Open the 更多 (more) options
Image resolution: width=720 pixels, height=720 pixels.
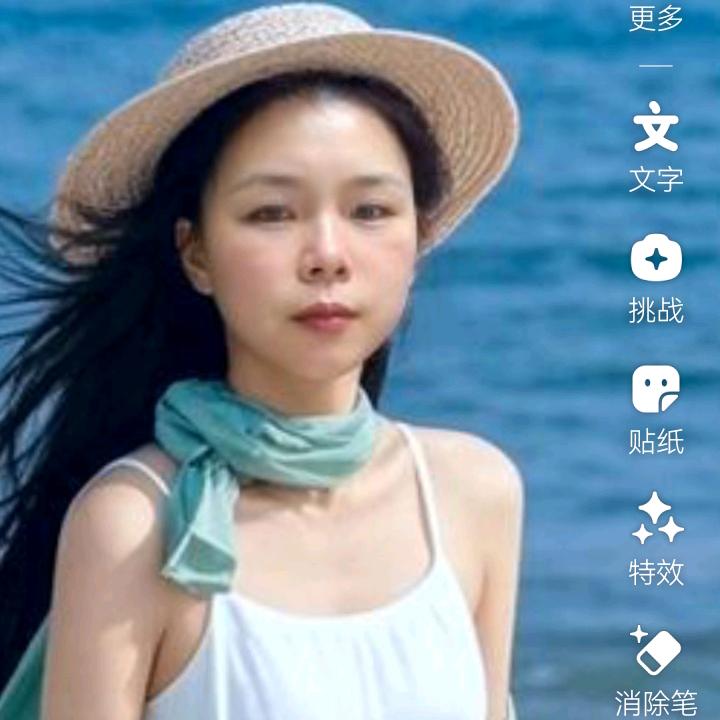point(656,18)
